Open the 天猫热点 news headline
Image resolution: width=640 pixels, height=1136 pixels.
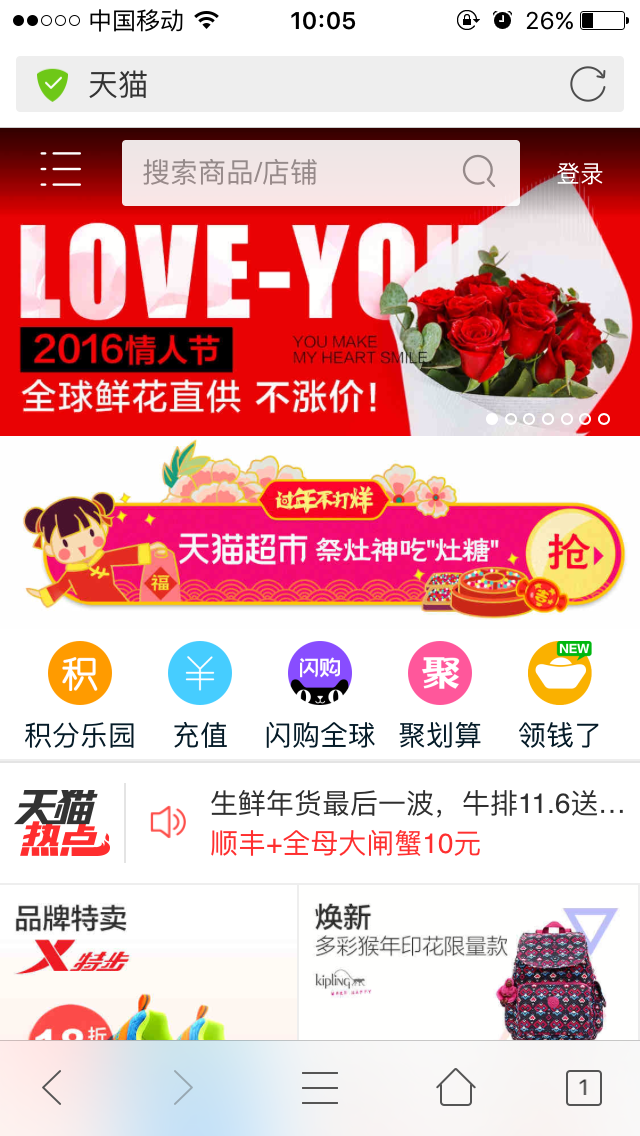[417, 823]
